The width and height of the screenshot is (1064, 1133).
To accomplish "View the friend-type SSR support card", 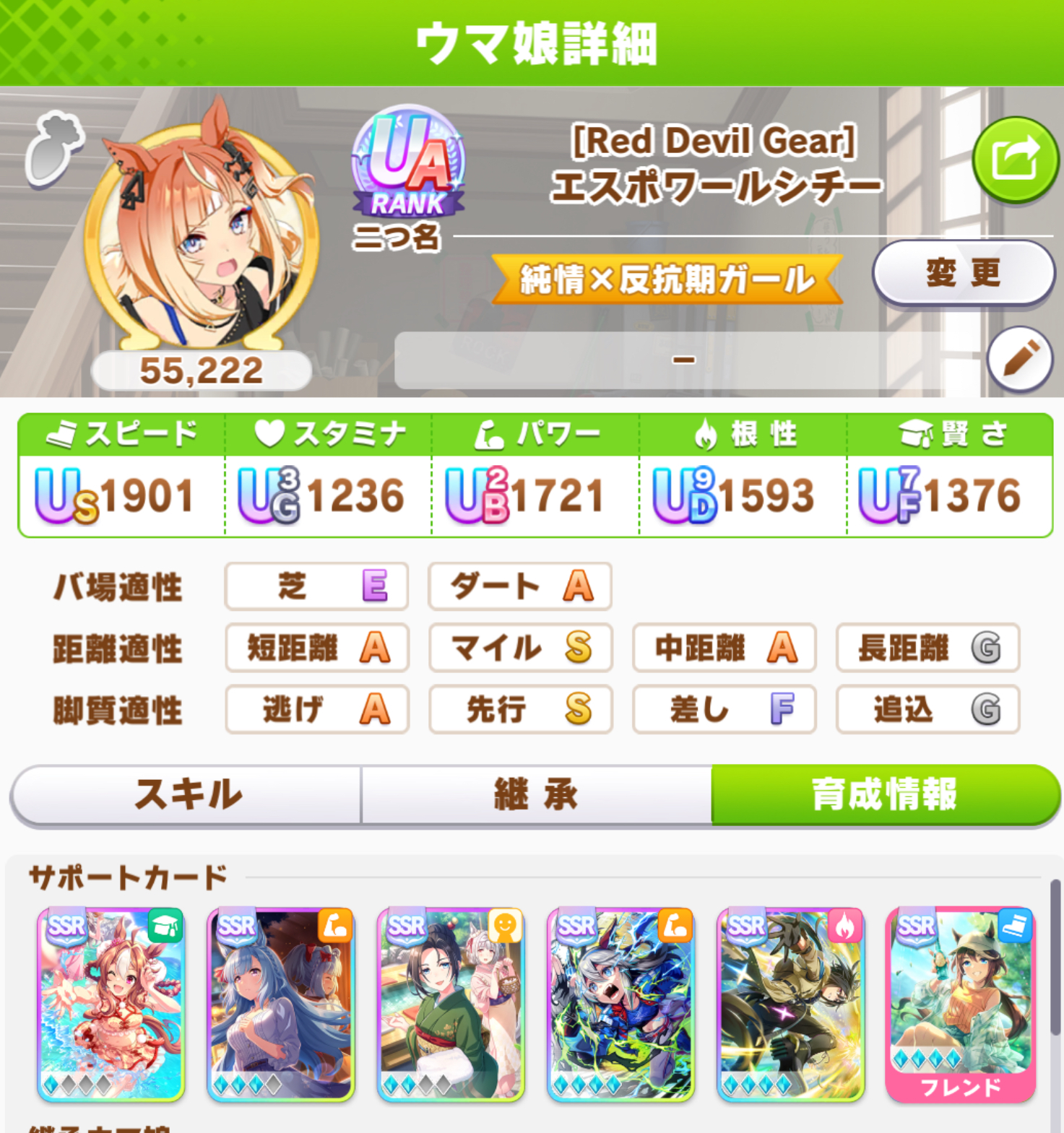I will click(x=451, y=1004).
